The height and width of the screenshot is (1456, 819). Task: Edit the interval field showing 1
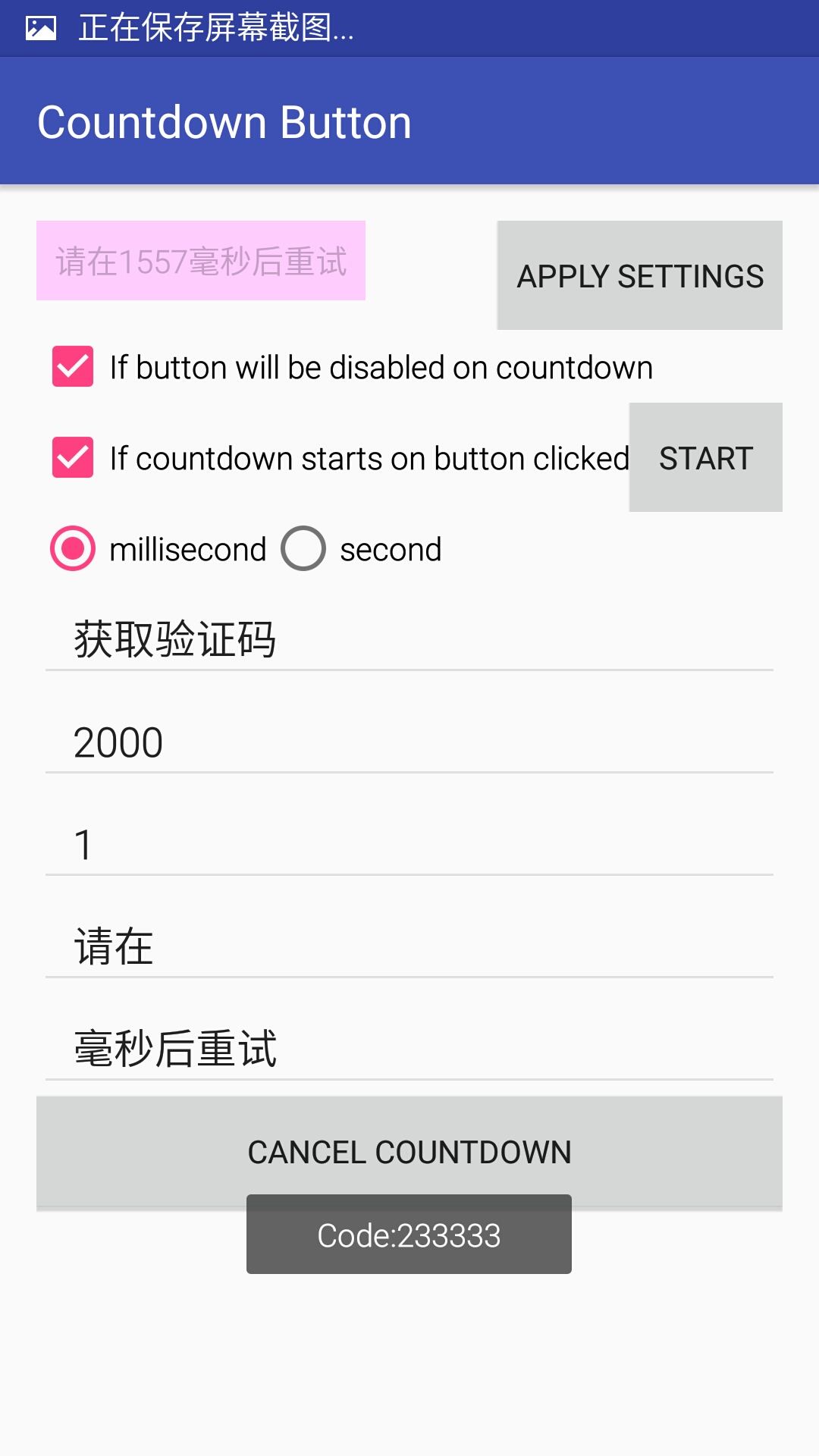pyautogui.click(x=409, y=843)
